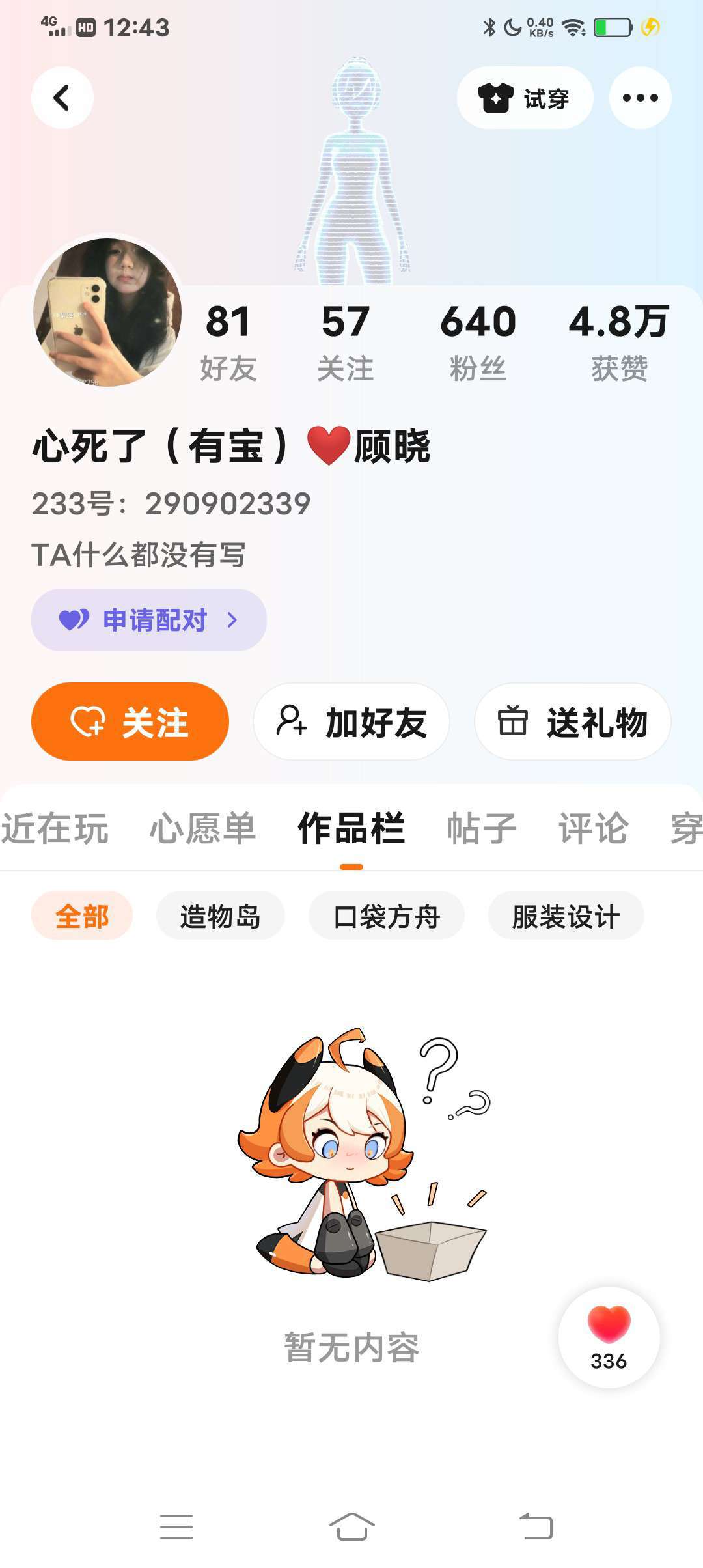Tap the 试穿 try-on button
This screenshot has width=703, height=1568.
pos(525,98)
